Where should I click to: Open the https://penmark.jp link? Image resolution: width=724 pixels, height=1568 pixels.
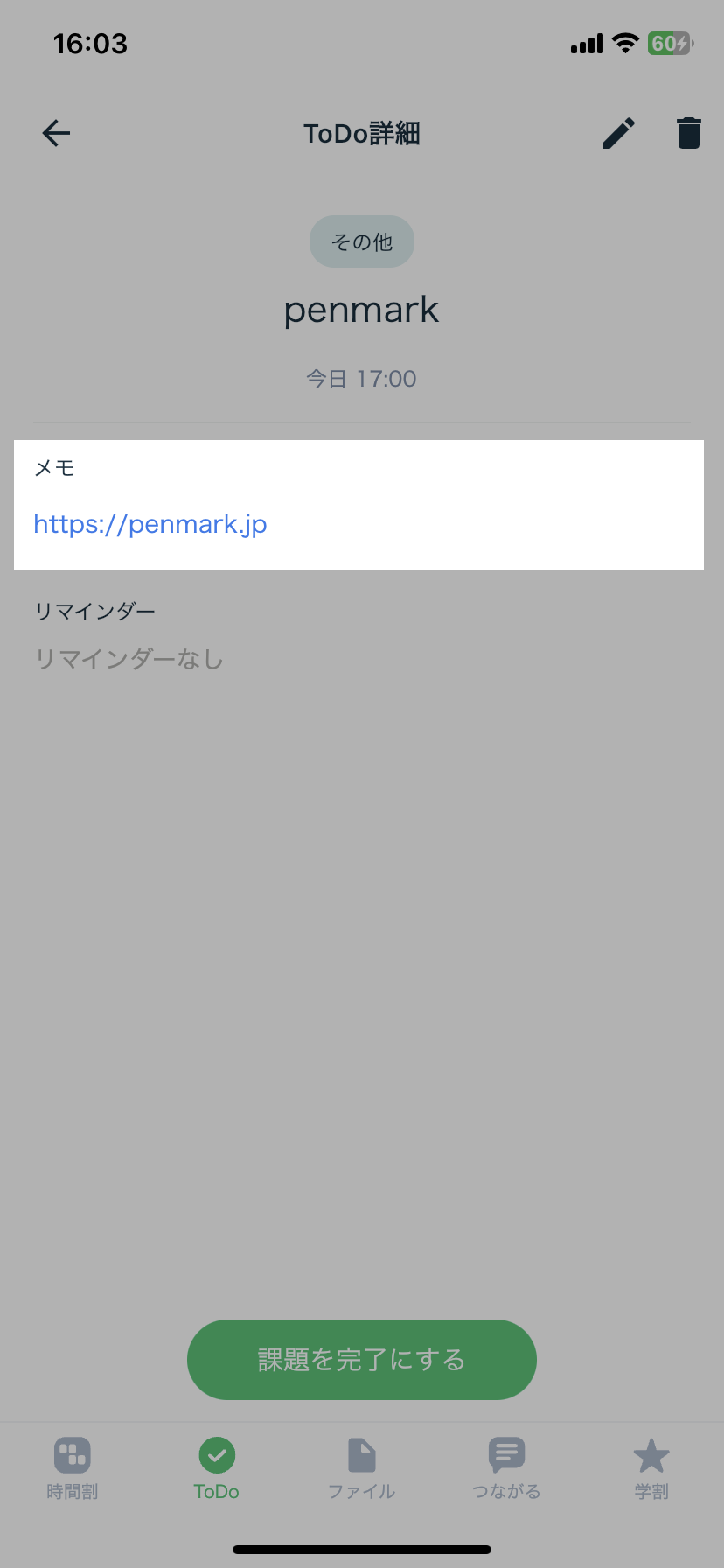pos(150,523)
